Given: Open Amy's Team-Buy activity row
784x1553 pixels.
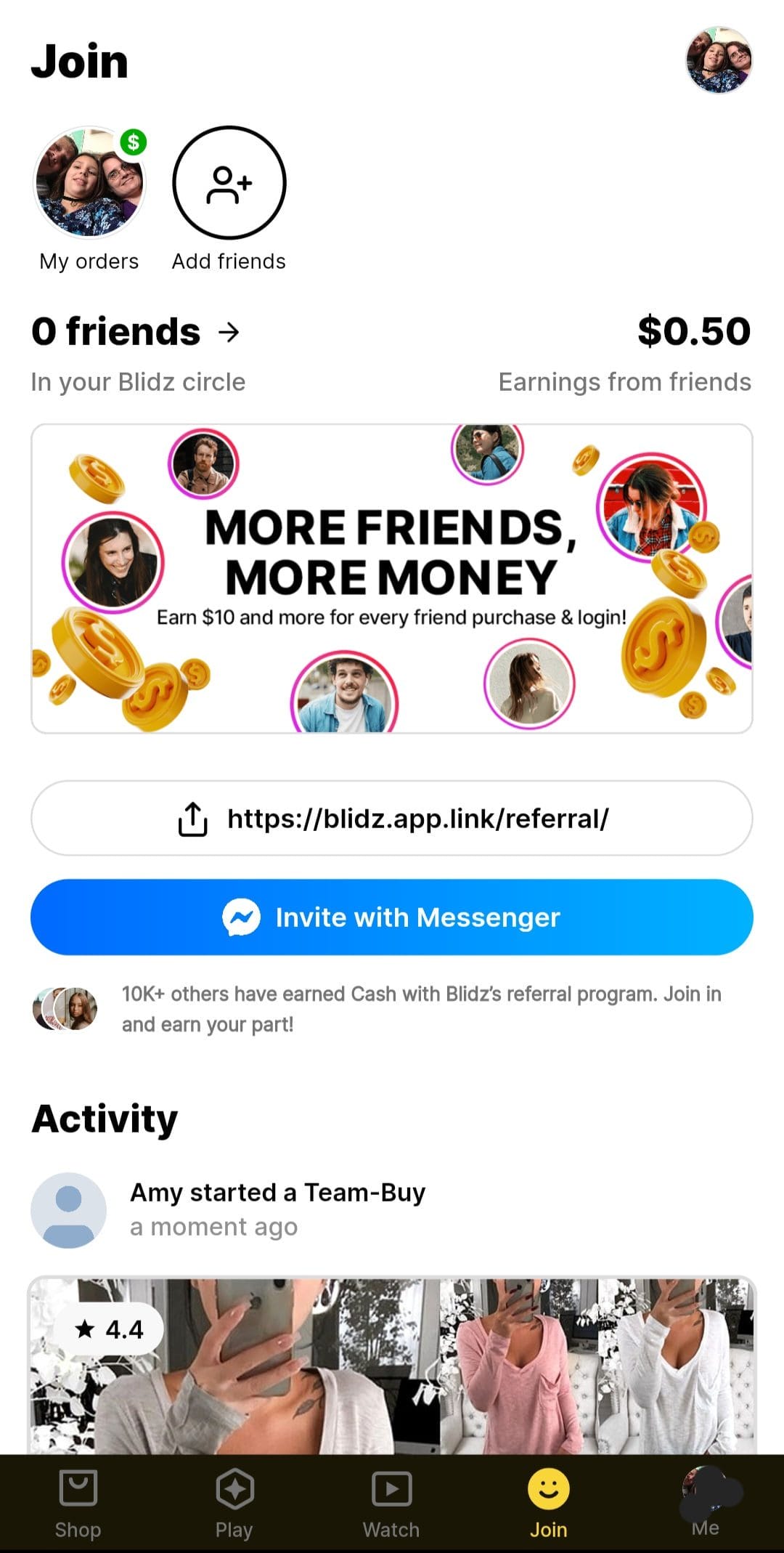Looking at the screenshot, I should pos(392,1209).
